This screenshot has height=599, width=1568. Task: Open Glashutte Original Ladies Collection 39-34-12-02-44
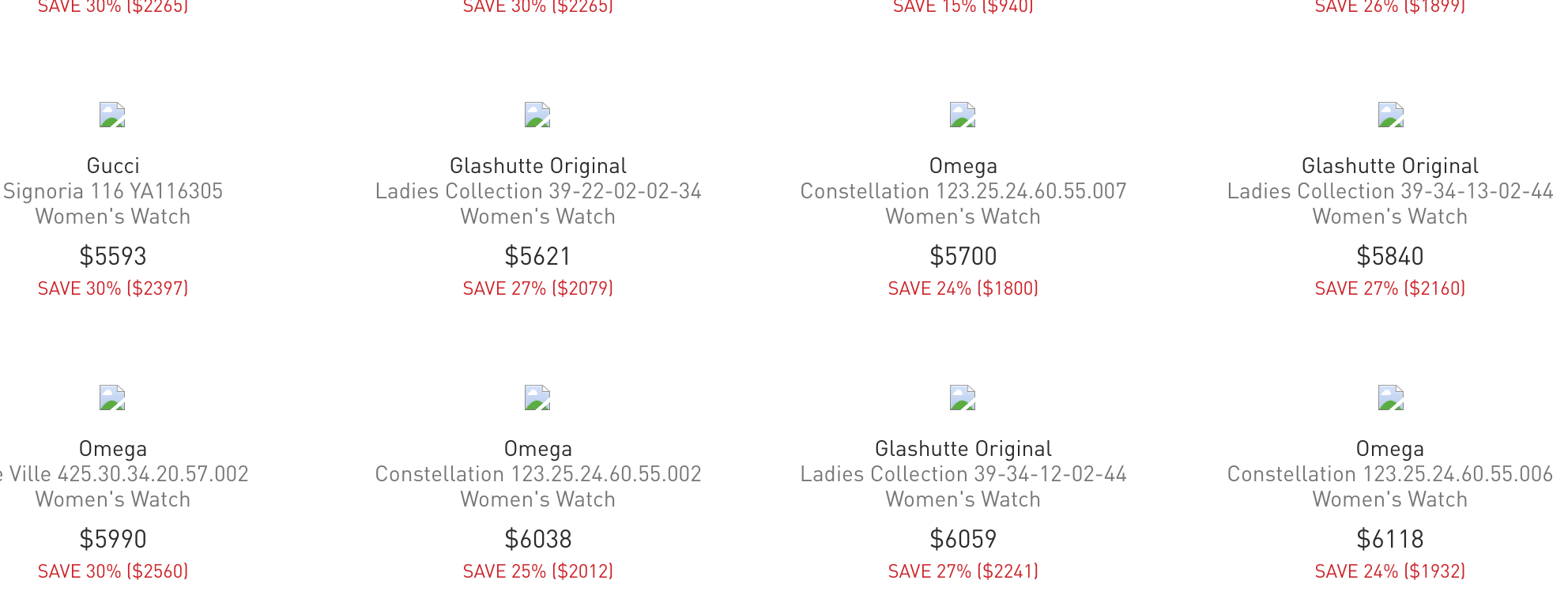963,473
